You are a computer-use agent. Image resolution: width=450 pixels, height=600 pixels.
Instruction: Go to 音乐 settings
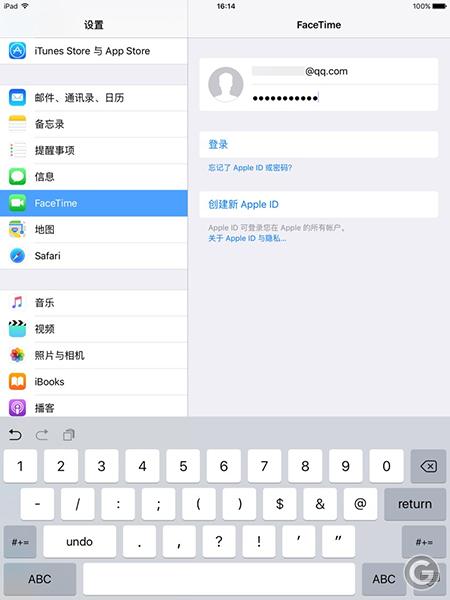click(94, 303)
